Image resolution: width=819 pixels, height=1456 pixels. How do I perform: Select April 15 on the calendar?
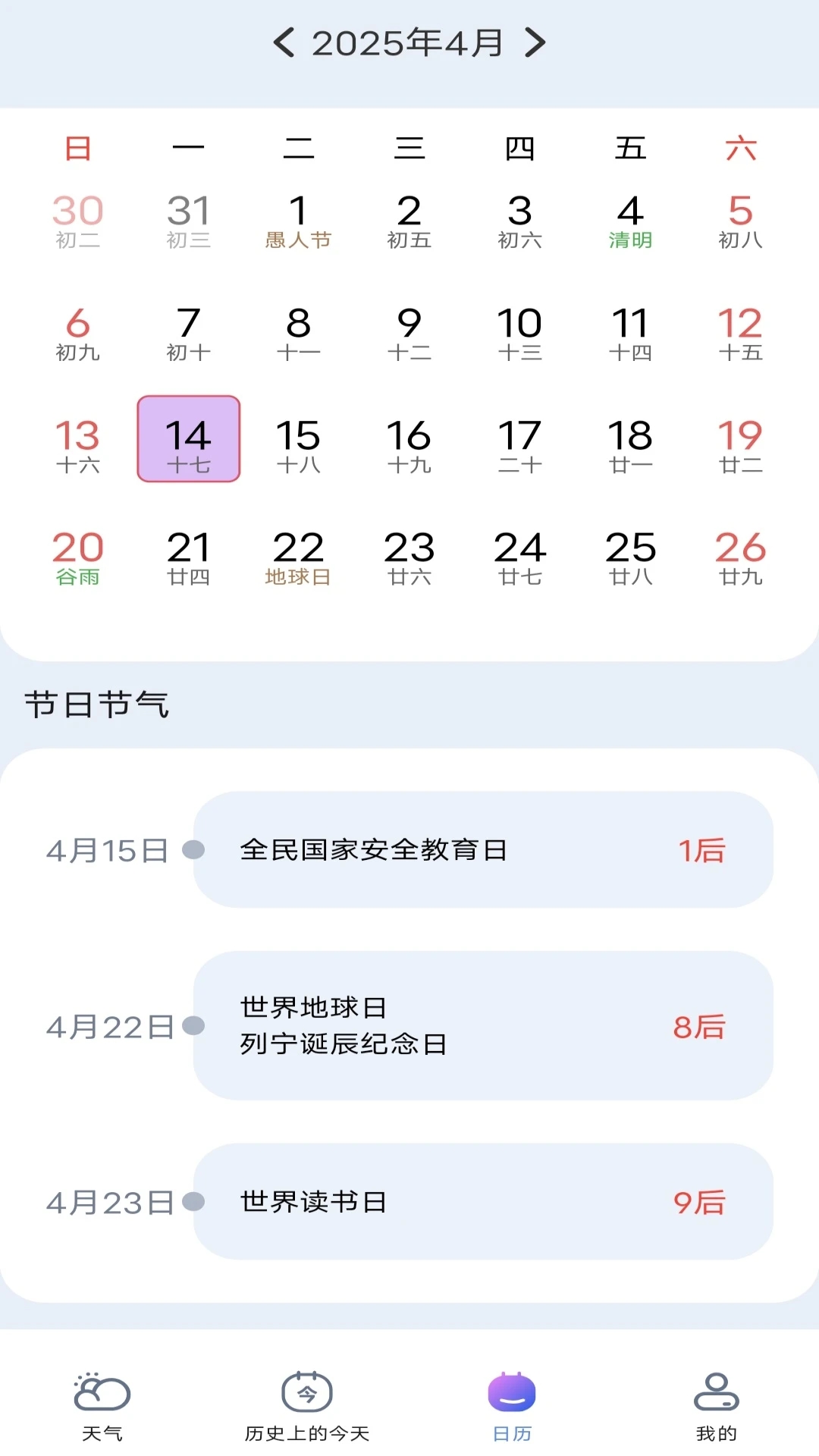298,445
